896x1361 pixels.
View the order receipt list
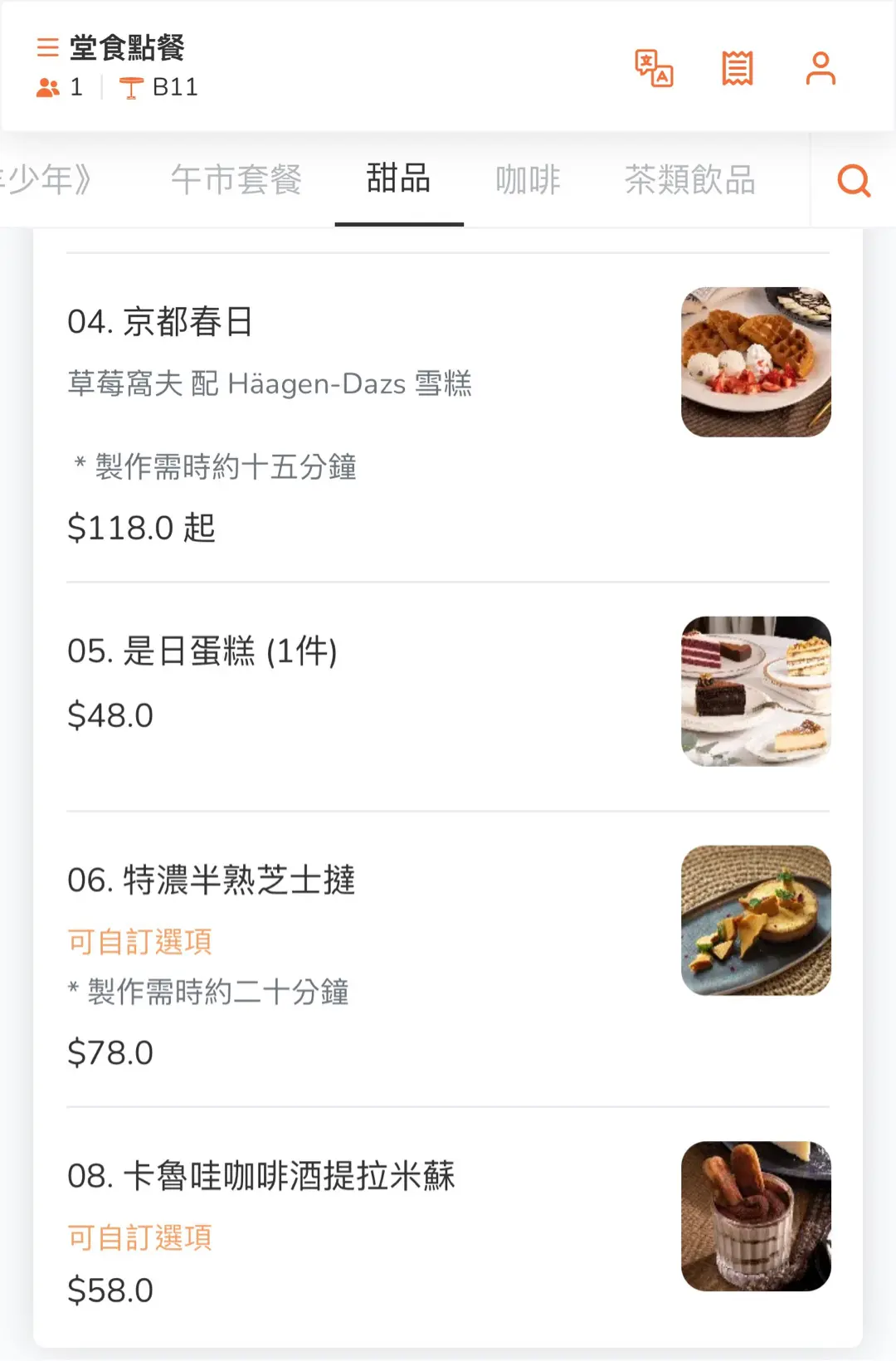[737, 68]
